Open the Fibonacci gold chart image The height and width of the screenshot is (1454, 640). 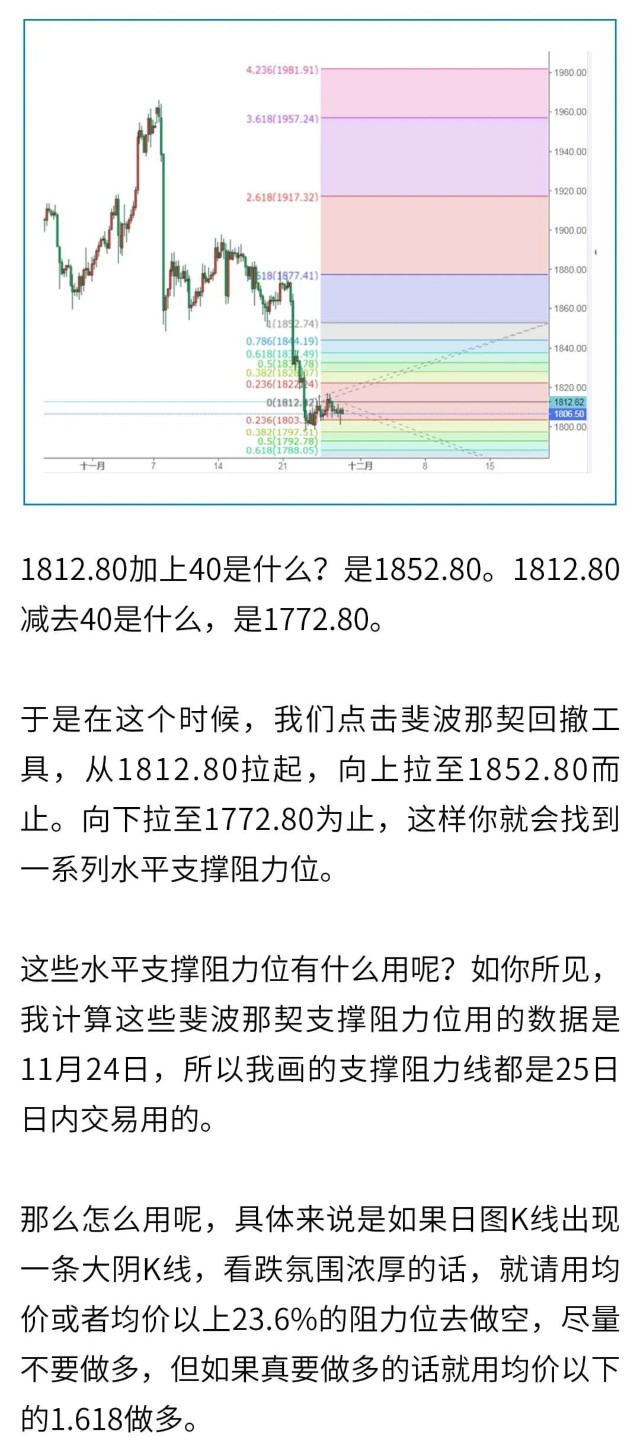point(319,262)
